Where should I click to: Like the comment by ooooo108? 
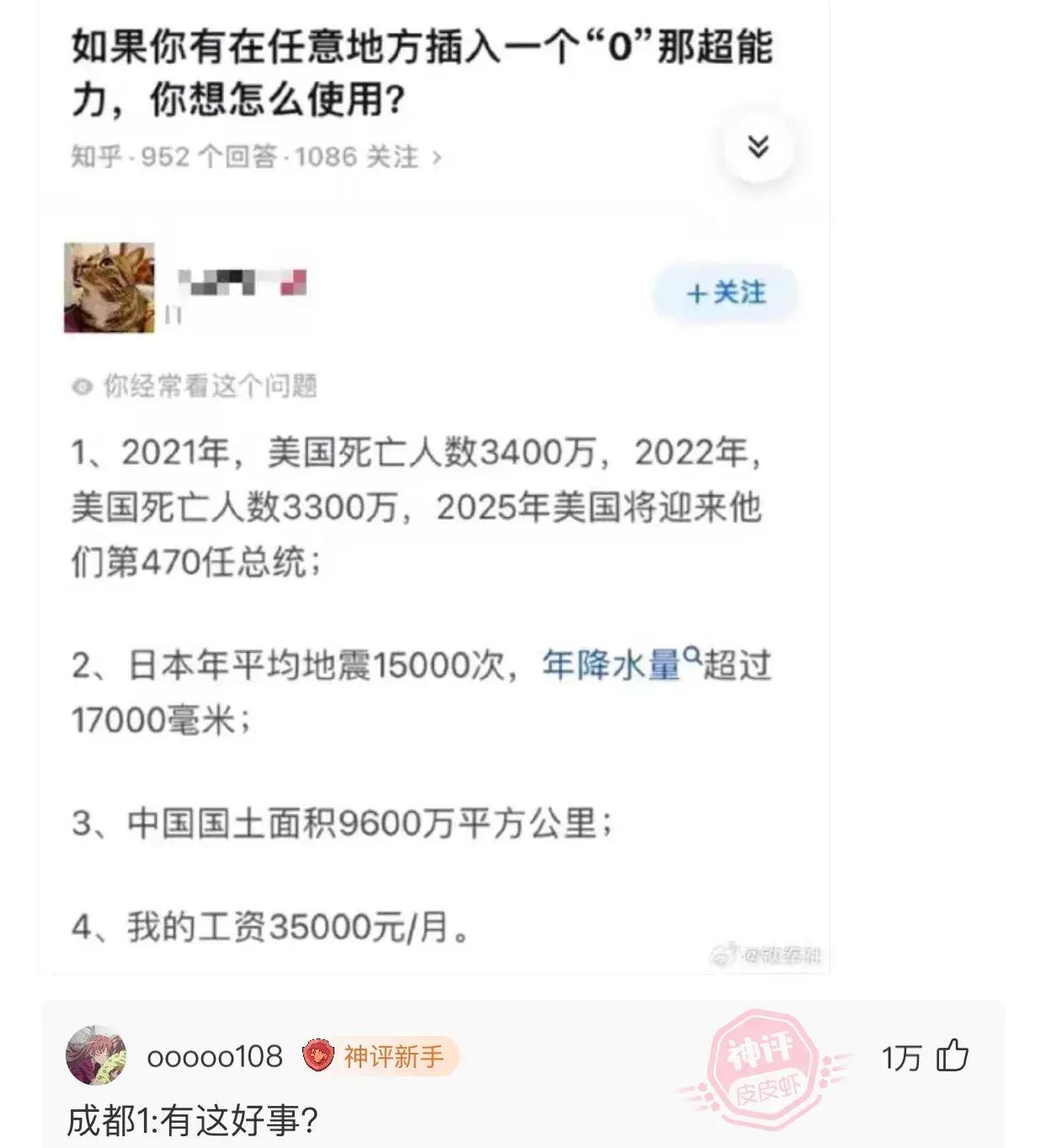pos(952,1056)
